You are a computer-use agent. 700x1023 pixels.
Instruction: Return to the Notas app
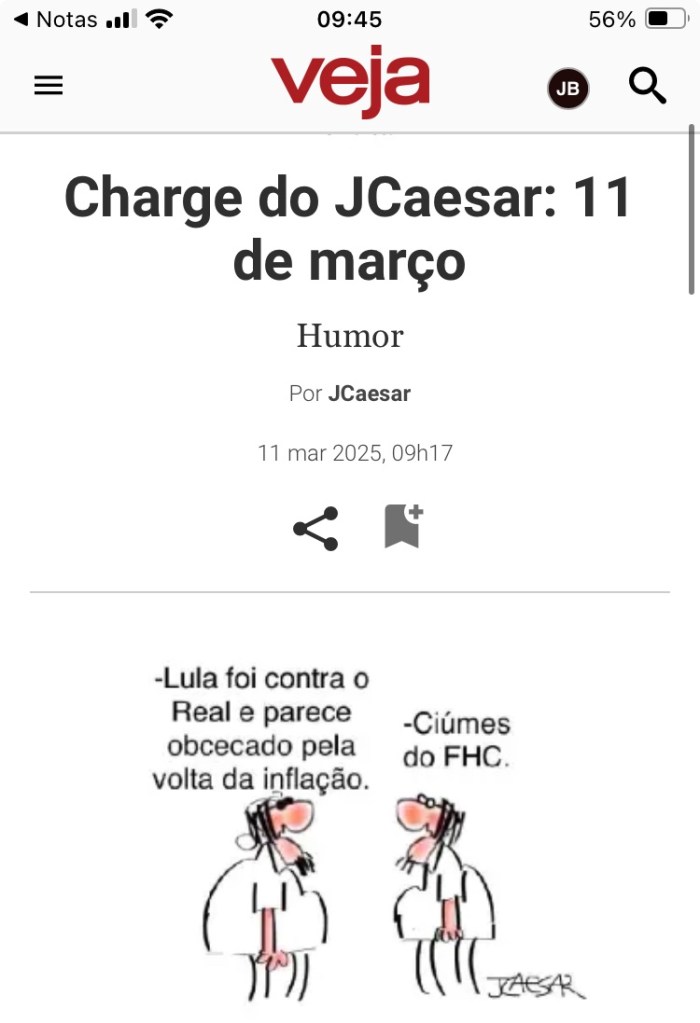pos(56,19)
